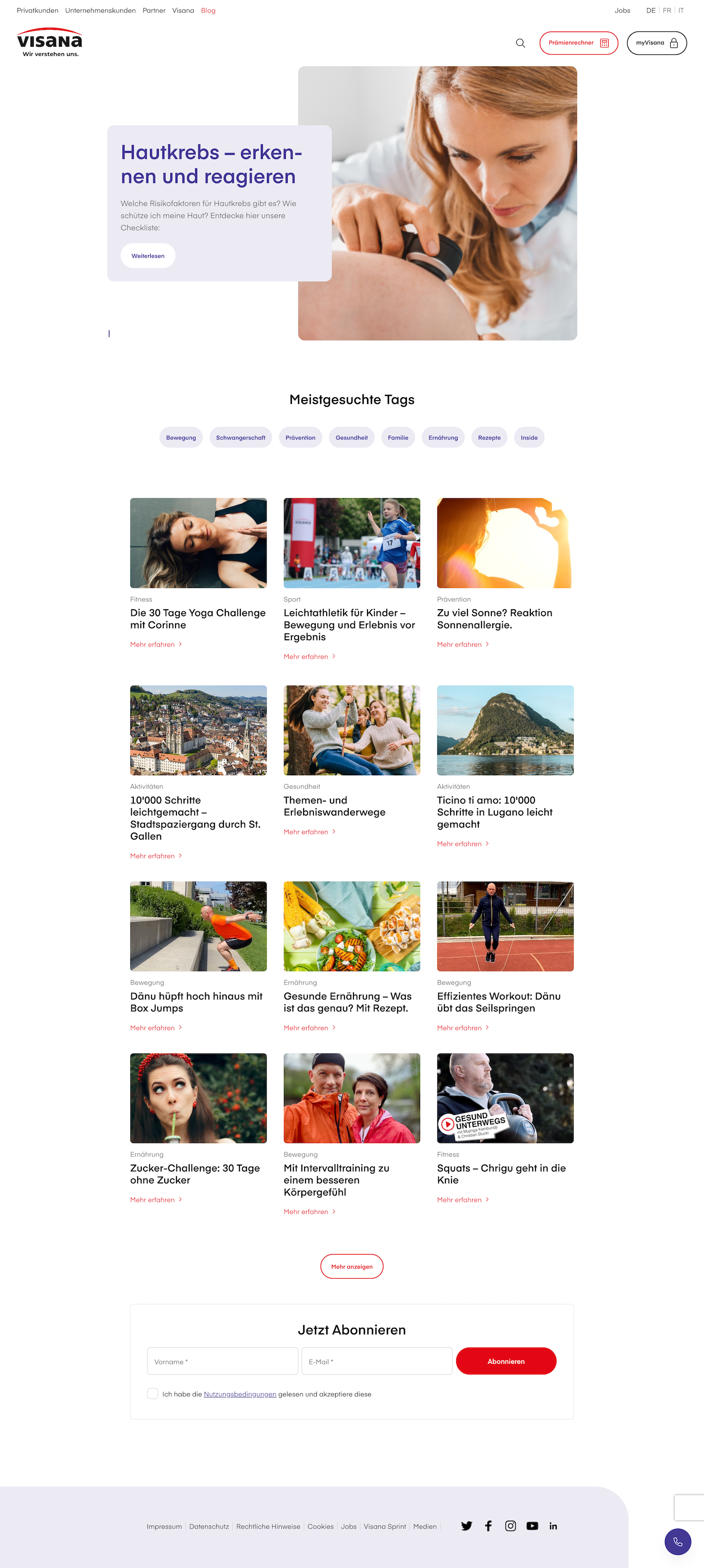Check the Nutzungsbedingungen acceptance box
The width and height of the screenshot is (704, 1568).
click(153, 1394)
